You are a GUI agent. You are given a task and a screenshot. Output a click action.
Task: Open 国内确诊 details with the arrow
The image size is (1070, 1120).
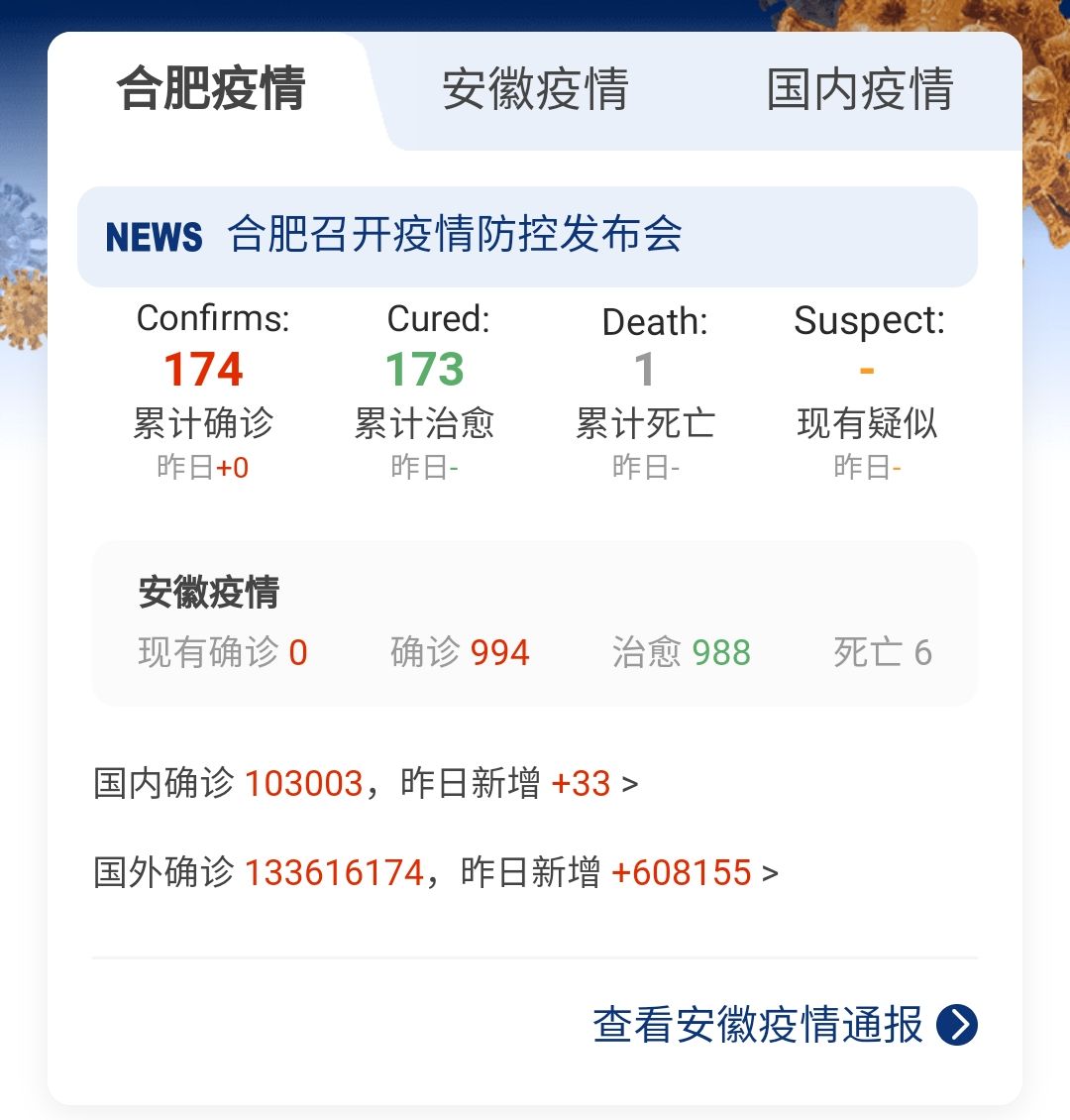(x=629, y=785)
